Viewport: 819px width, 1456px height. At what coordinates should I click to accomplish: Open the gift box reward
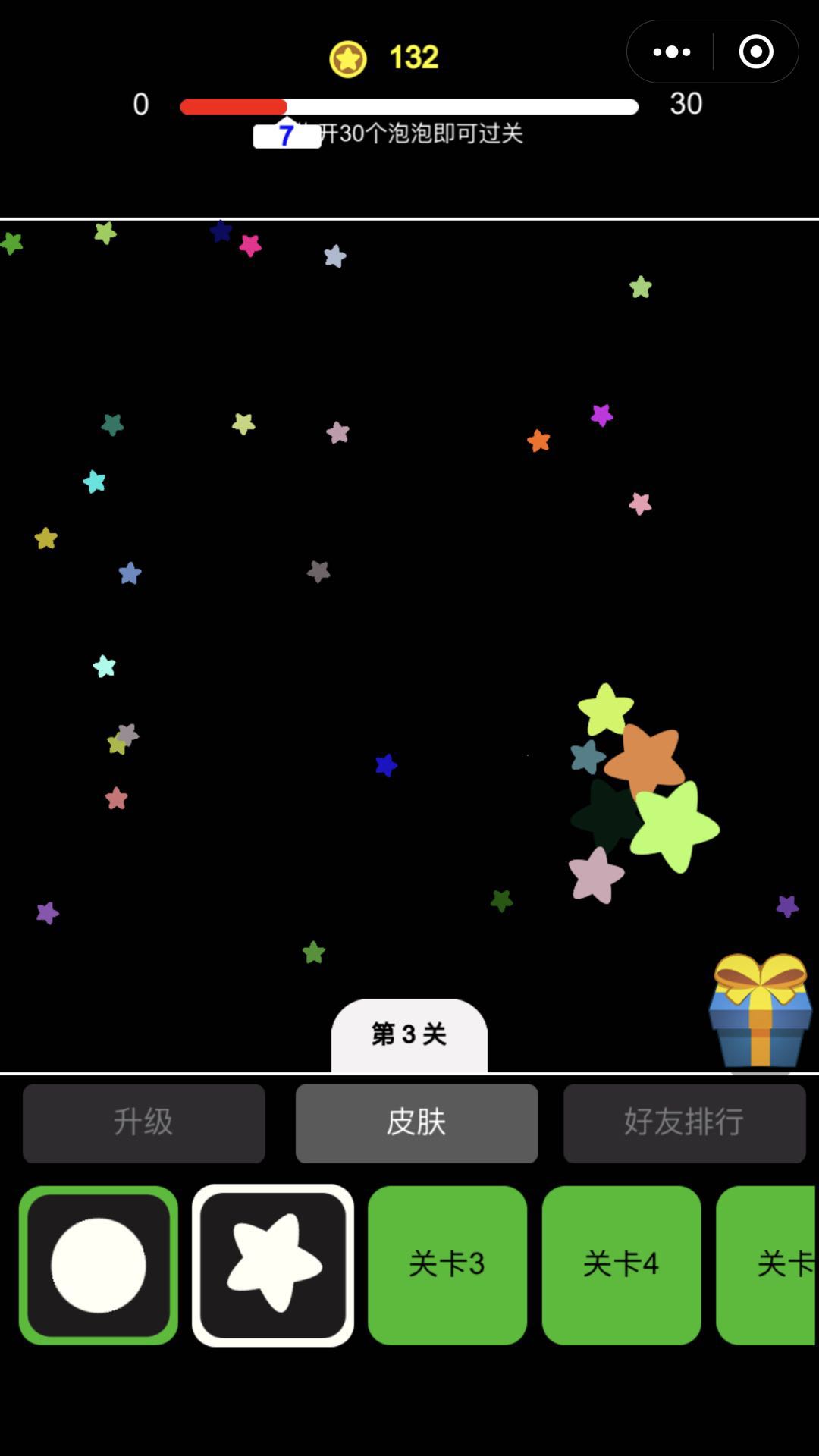pyautogui.click(x=760, y=1011)
